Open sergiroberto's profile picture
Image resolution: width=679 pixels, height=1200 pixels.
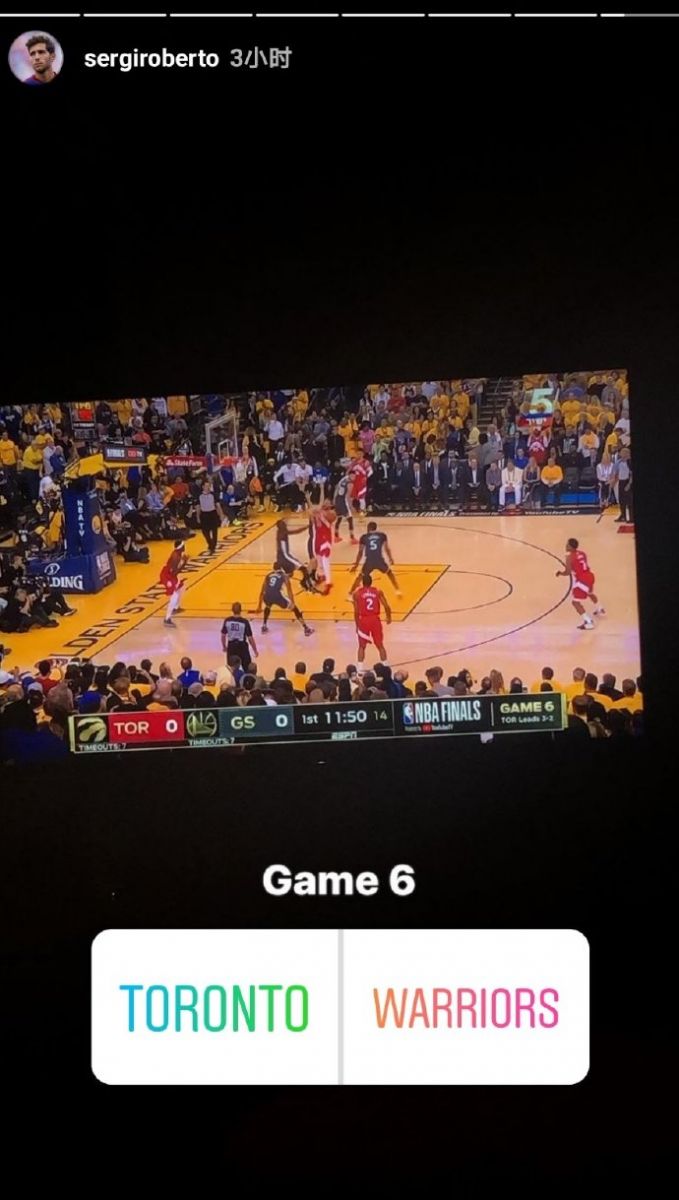(35, 58)
